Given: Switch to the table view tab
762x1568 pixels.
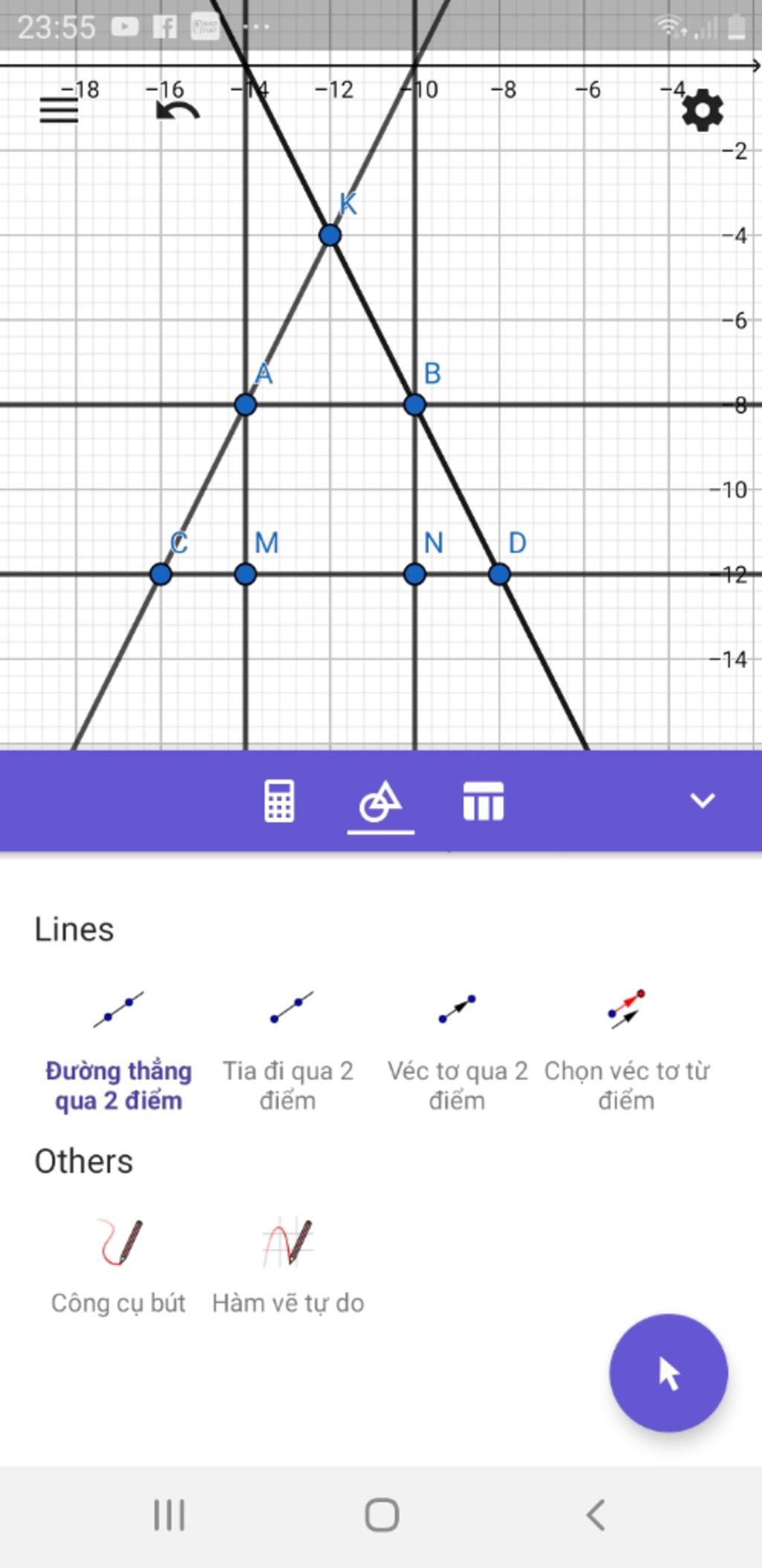Looking at the screenshot, I should 483,801.
